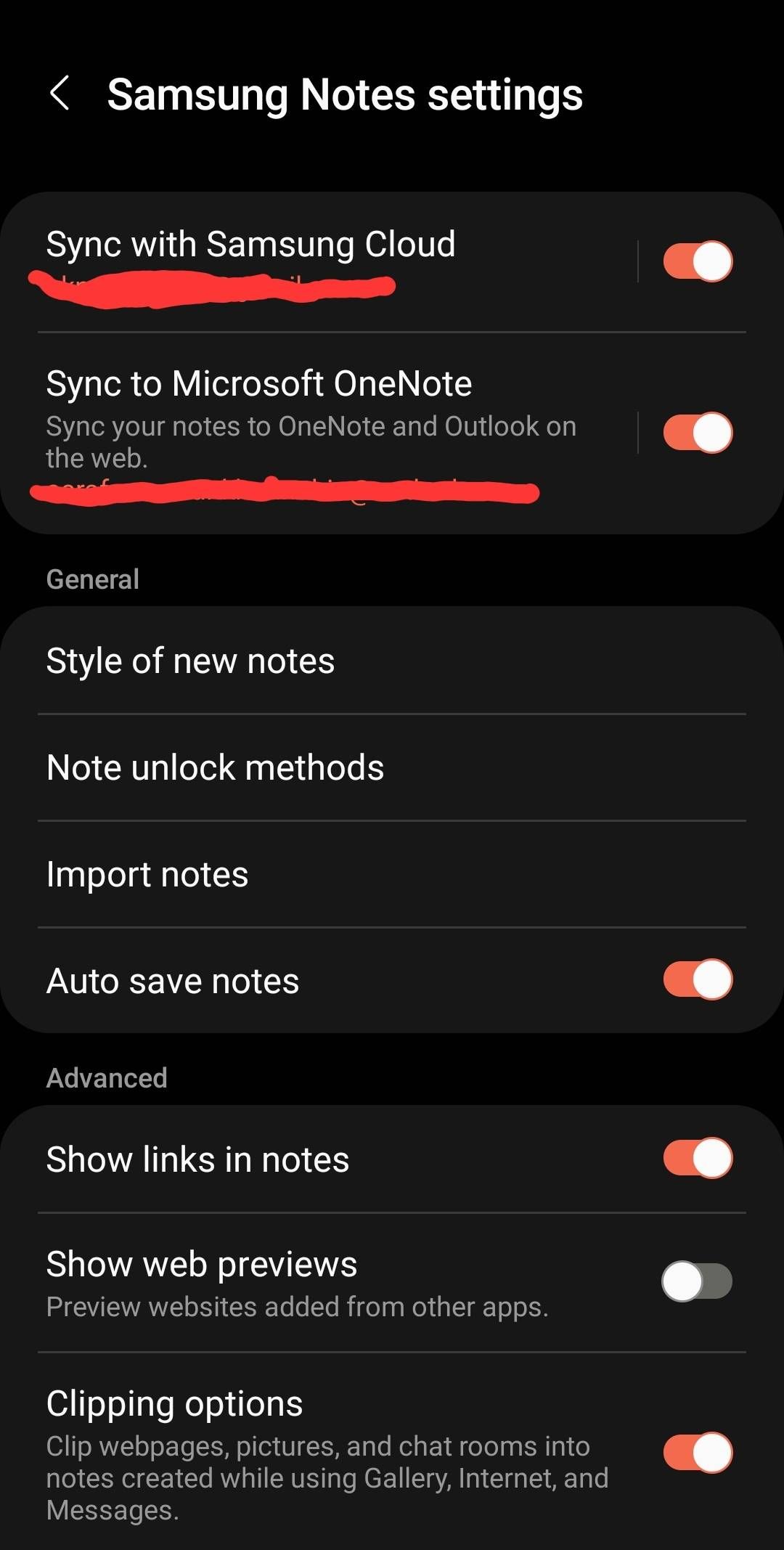
Task: Turn off Sync with Samsung Cloud switch
Action: coord(697,261)
